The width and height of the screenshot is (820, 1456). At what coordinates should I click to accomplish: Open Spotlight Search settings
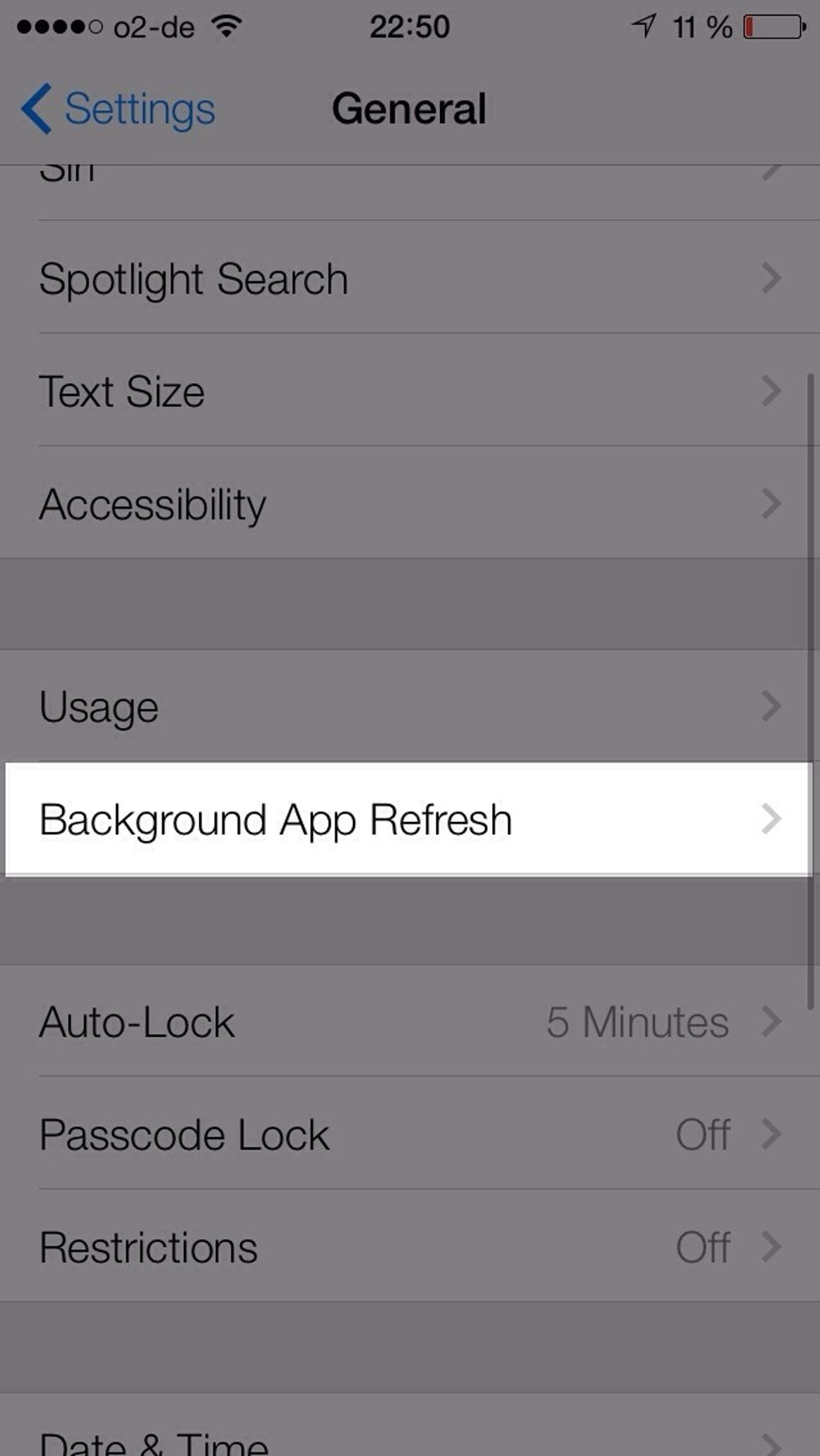point(408,279)
